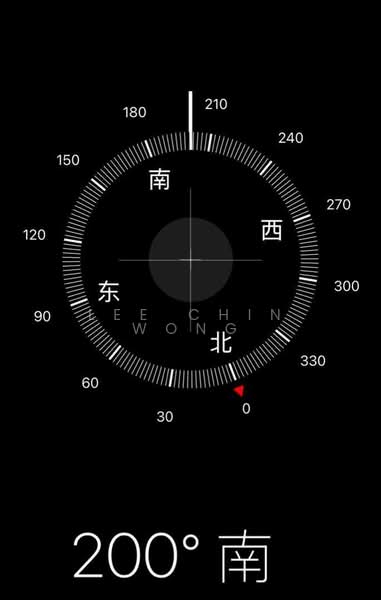Tap the compass dial to lock the bearing
The width and height of the screenshot is (381, 600).
click(x=190, y=260)
